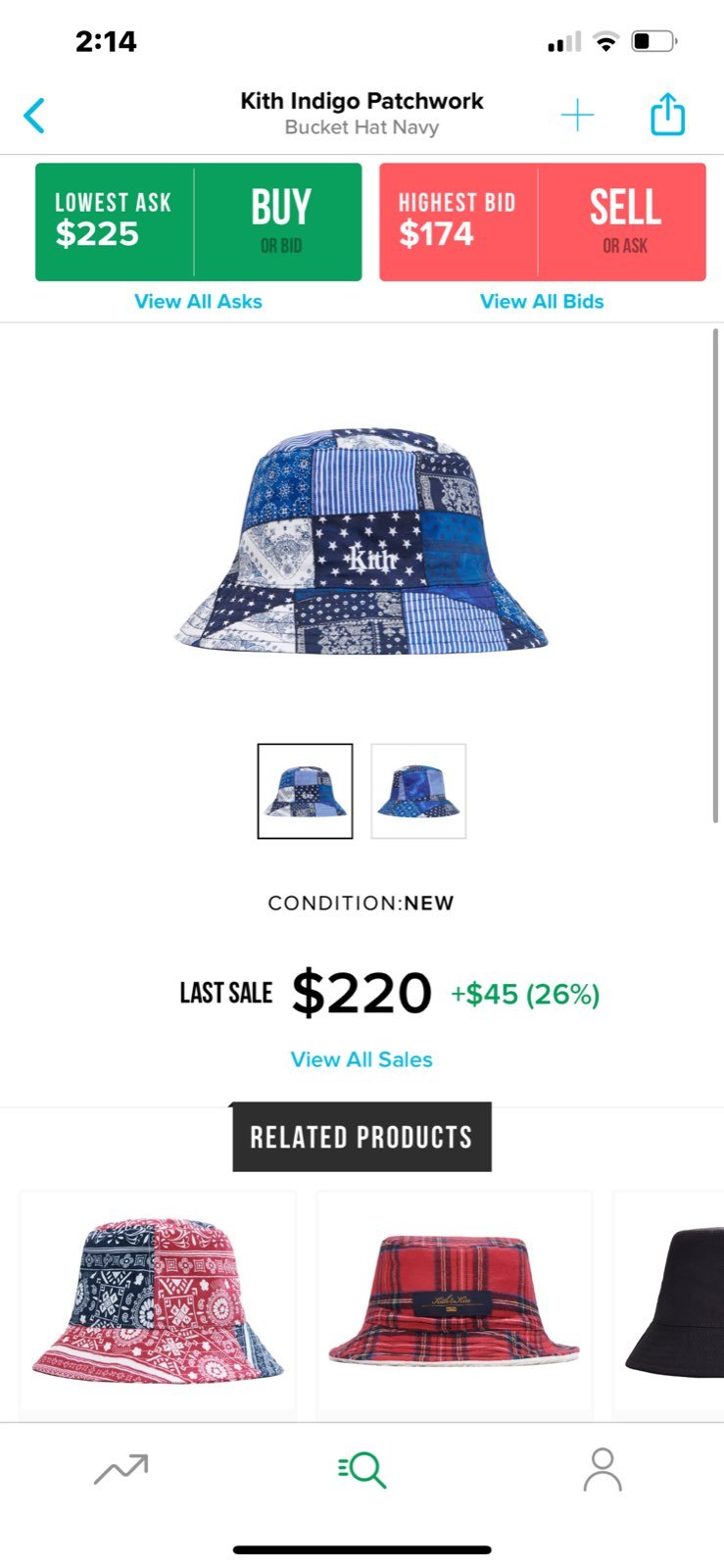Sell at the $174 highest bid
The height and width of the screenshot is (1568, 724).
pos(543,222)
